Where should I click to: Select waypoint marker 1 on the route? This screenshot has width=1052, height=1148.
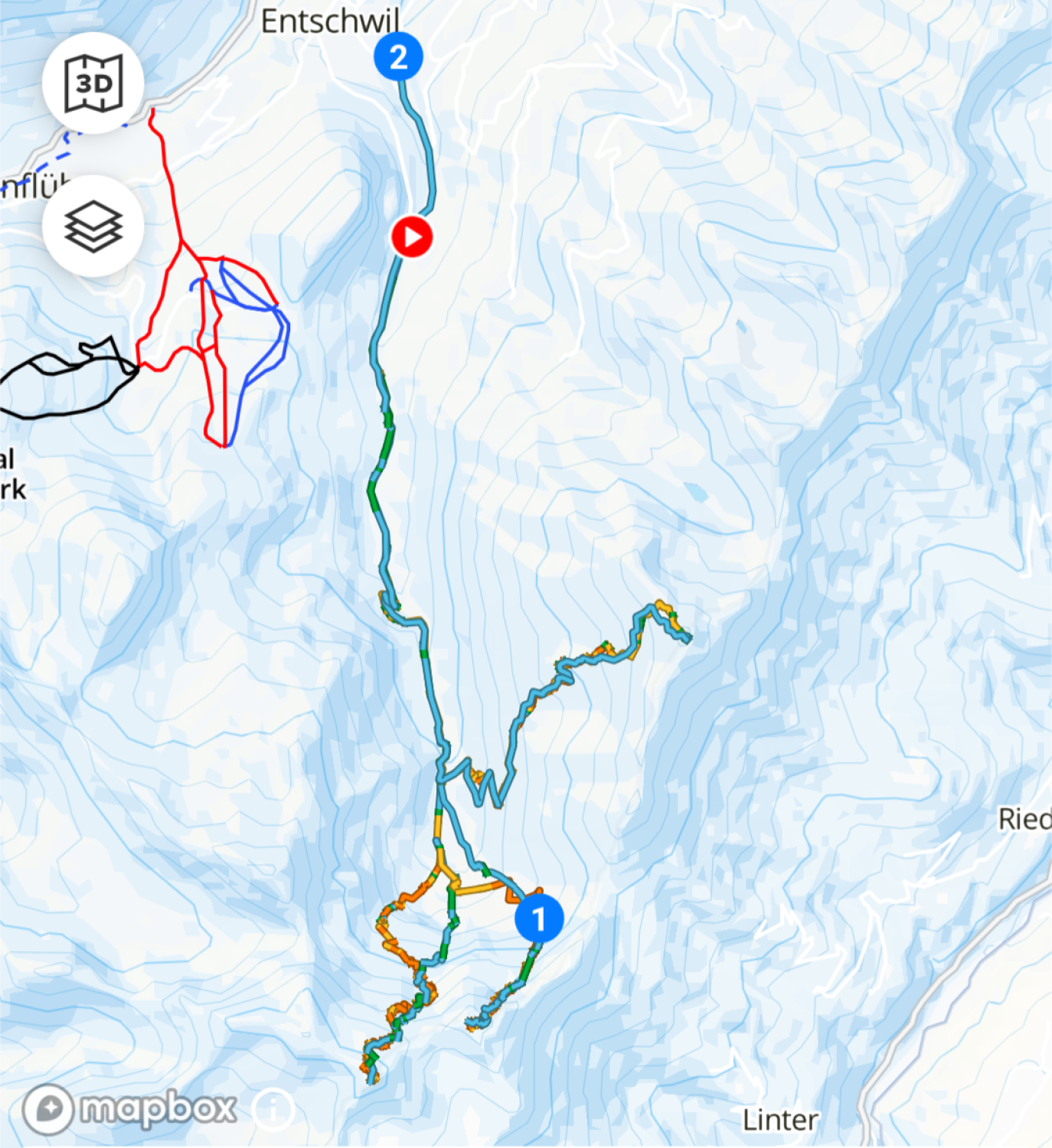click(539, 918)
